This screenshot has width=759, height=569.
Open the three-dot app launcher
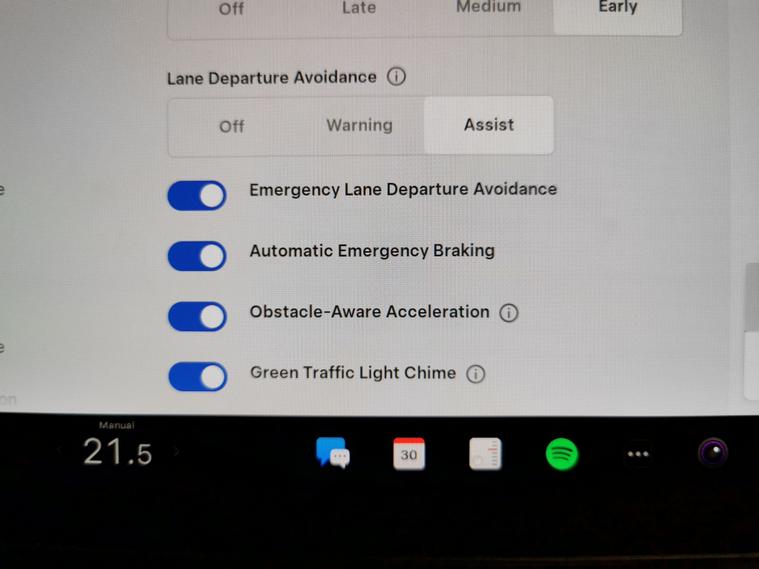point(638,454)
